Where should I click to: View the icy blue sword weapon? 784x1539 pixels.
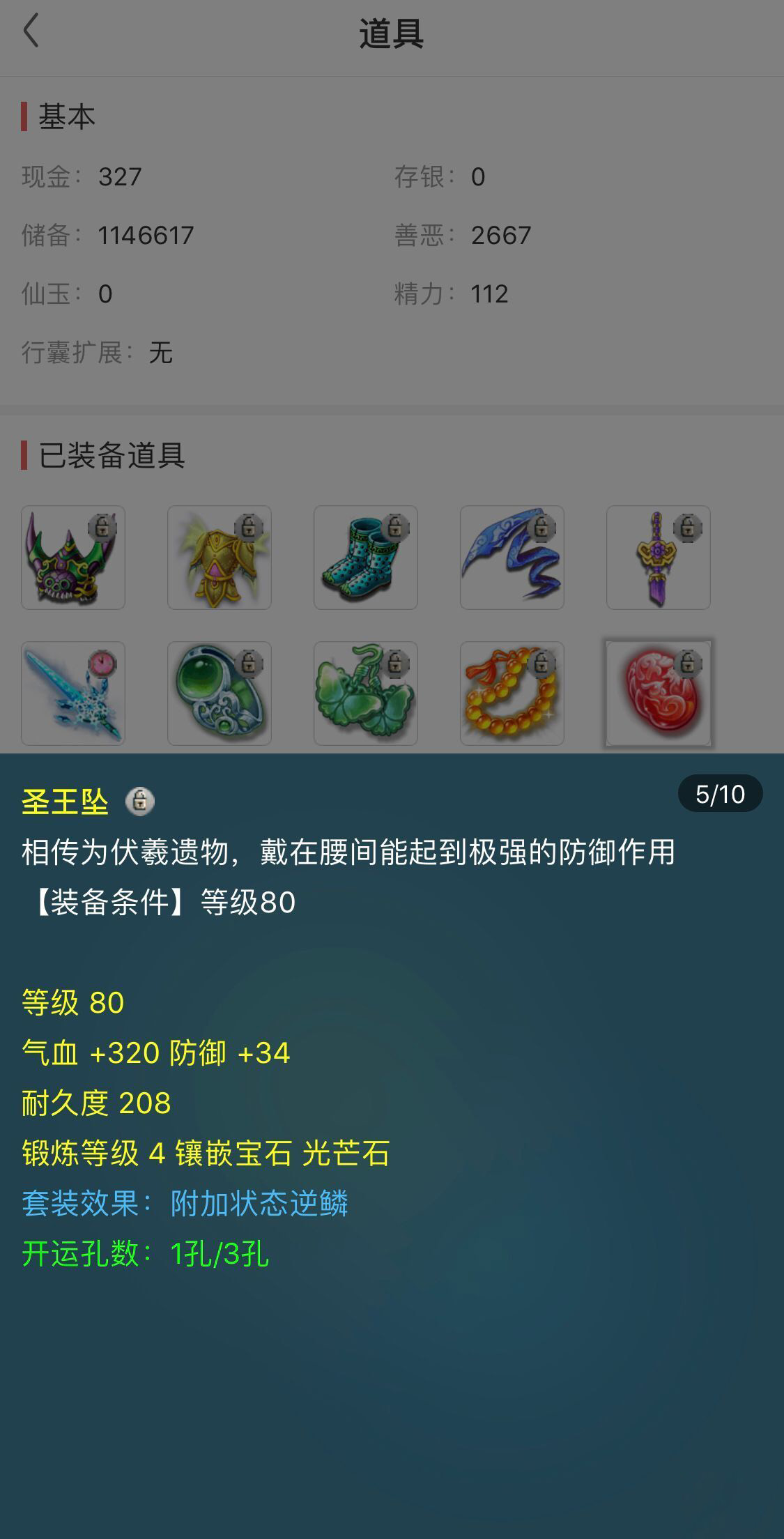click(73, 694)
